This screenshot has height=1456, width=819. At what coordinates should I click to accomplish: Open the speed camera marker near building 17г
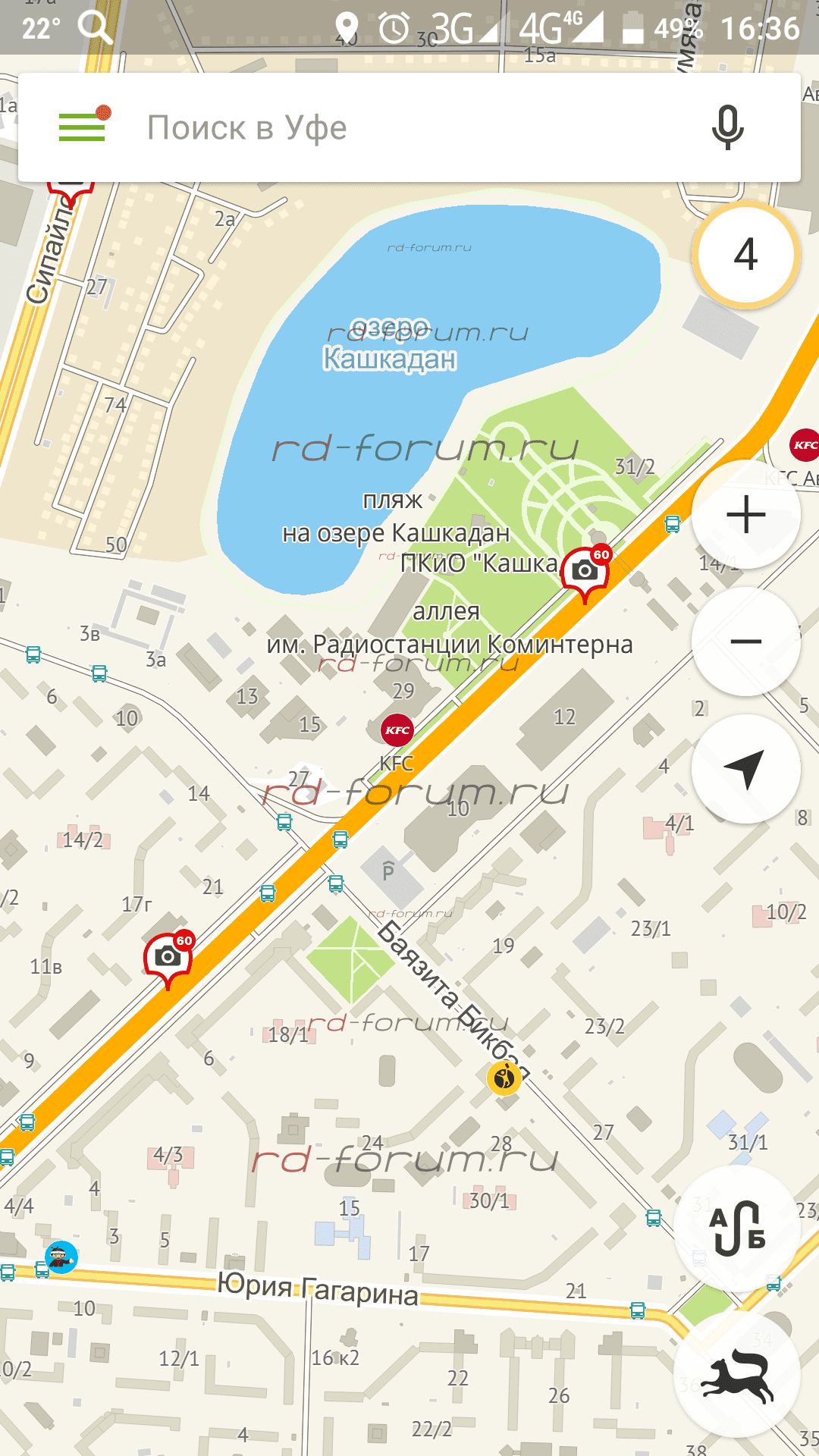pos(168,956)
